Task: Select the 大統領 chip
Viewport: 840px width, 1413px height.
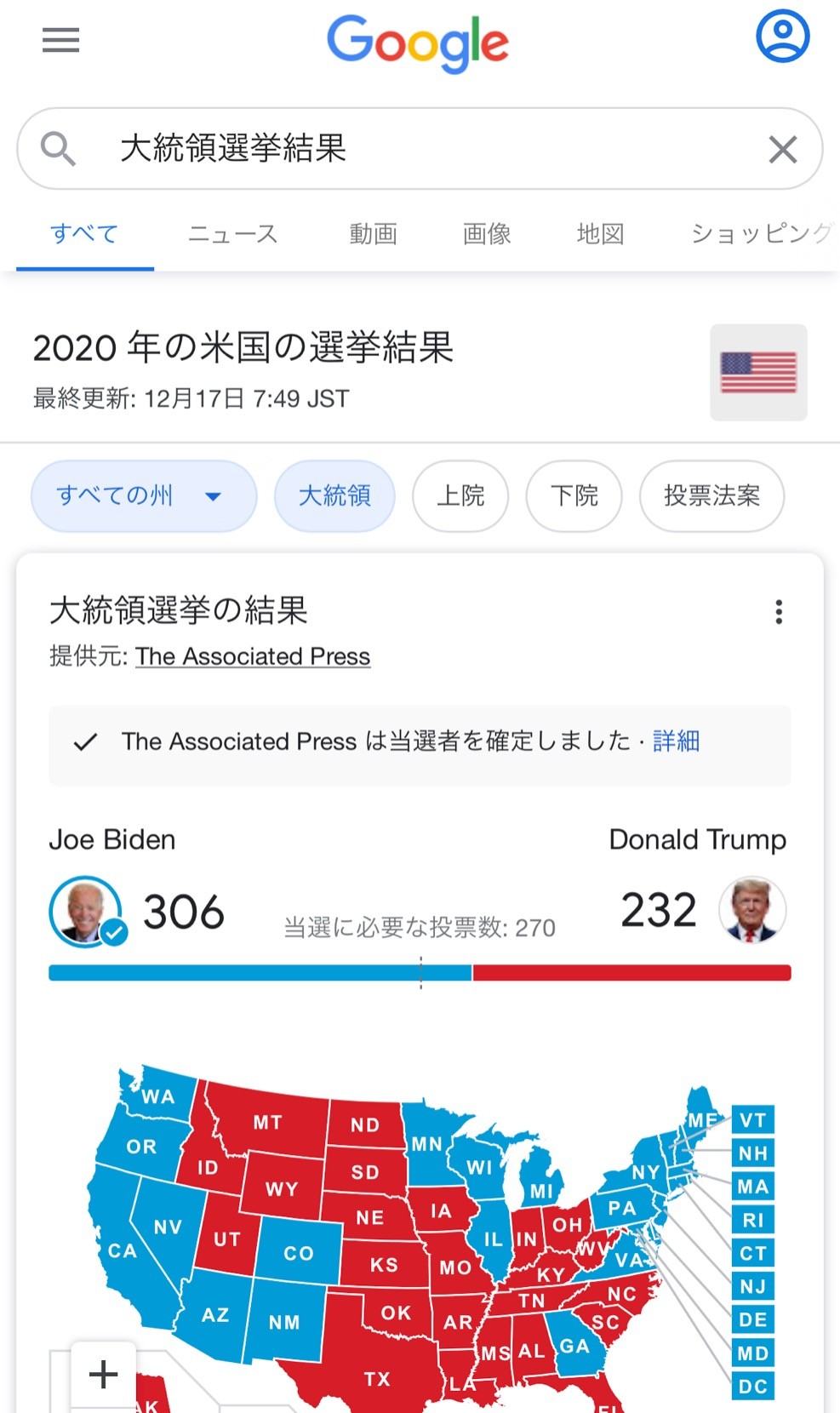Action: [334, 496]
